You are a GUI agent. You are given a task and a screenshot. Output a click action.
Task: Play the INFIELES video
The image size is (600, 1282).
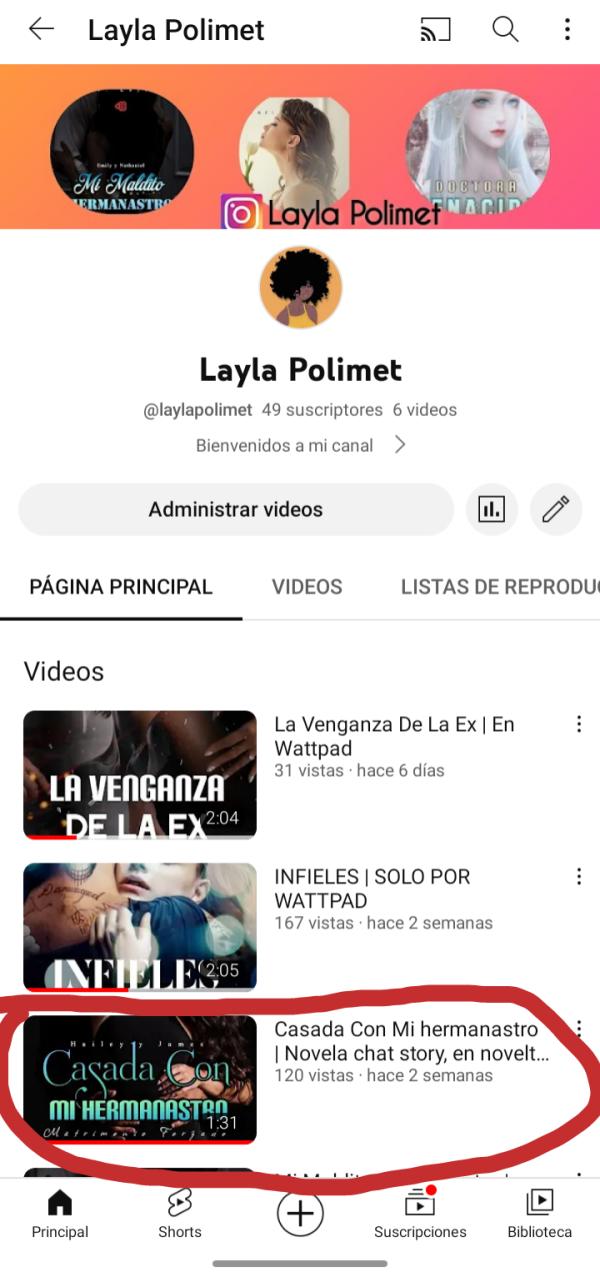pyautogui.click(x=140, y=927)
